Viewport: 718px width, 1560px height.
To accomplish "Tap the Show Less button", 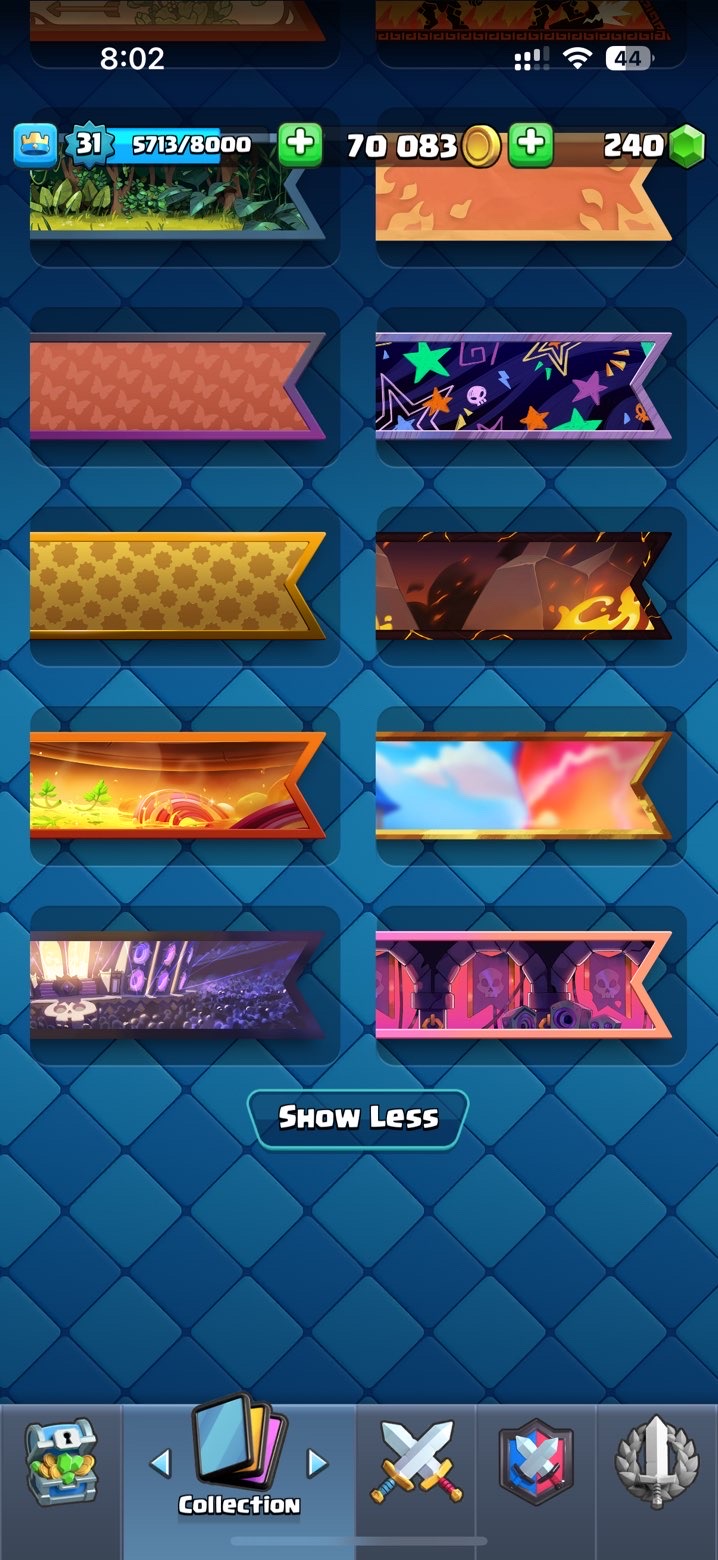I will 358,1118.
